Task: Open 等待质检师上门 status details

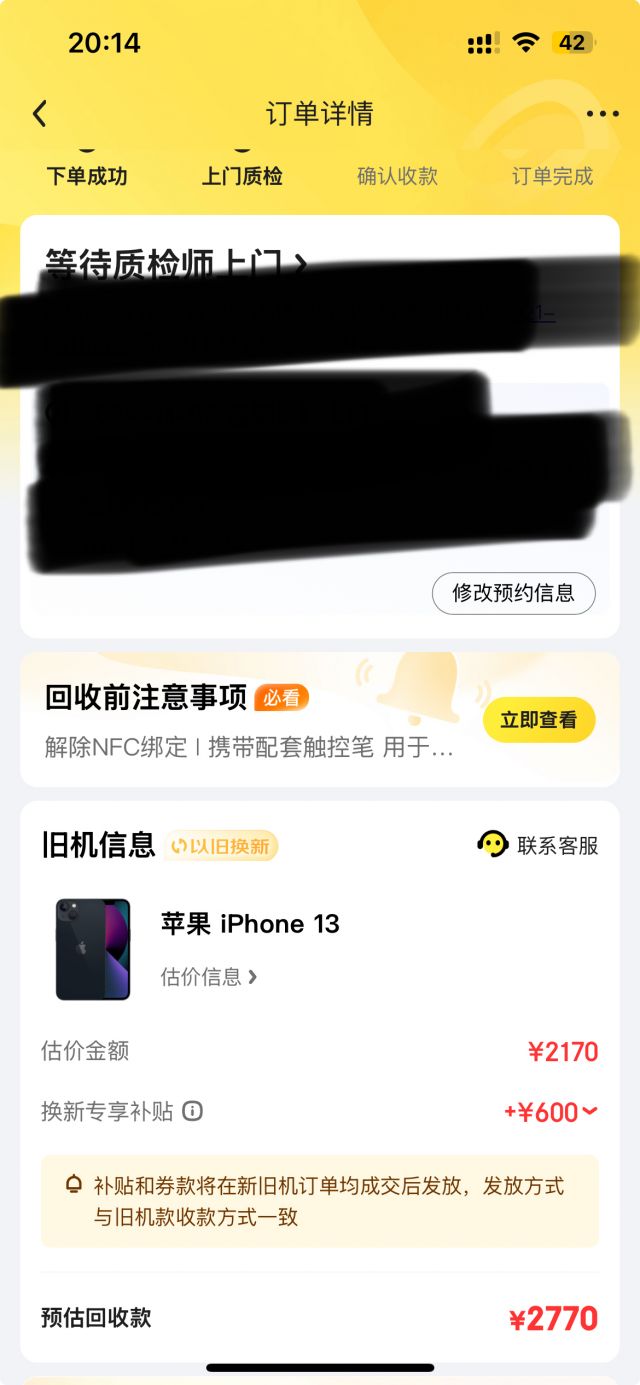Action: tap(175, 262)
